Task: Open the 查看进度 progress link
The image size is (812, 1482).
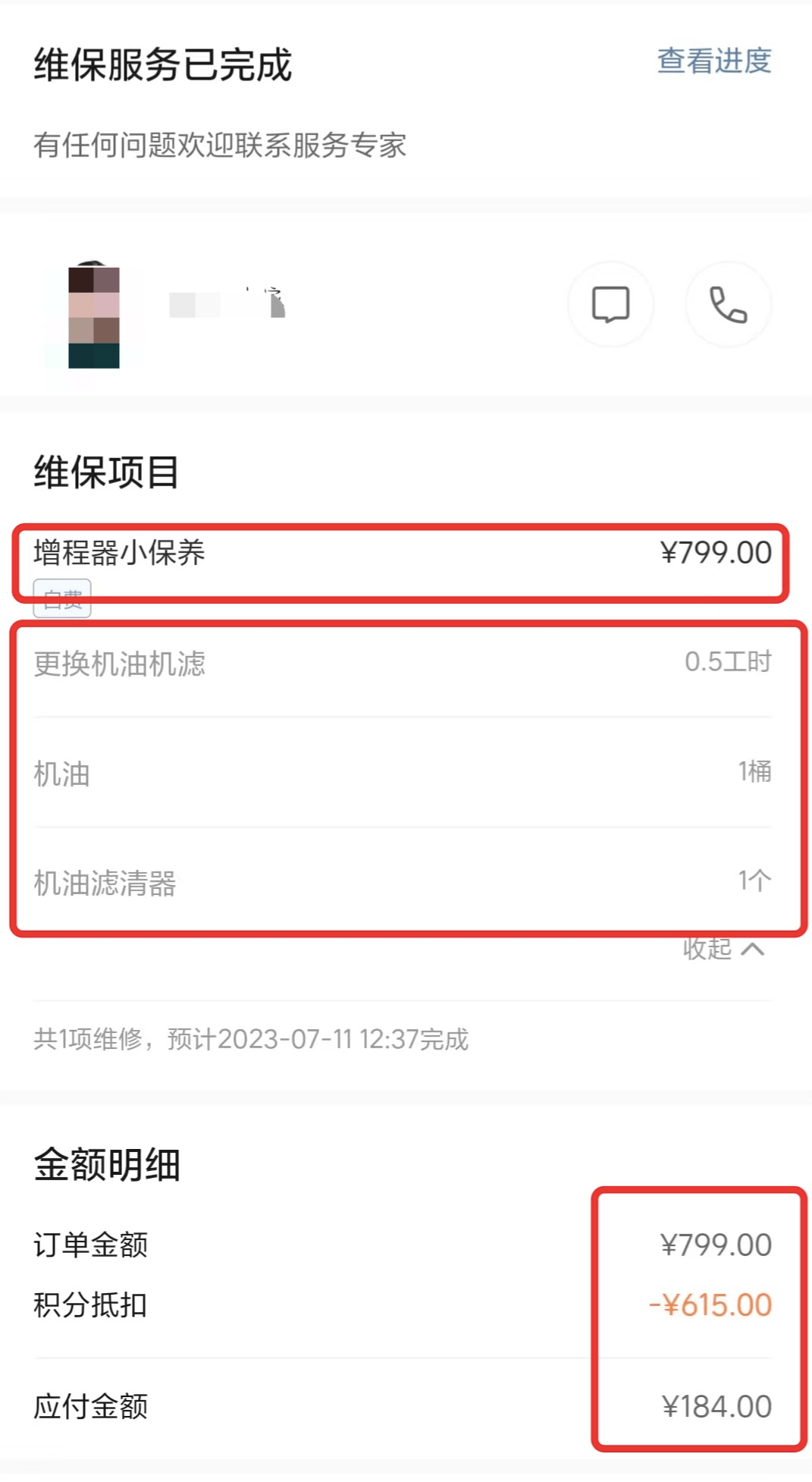Action: click(x=714, y=61)
